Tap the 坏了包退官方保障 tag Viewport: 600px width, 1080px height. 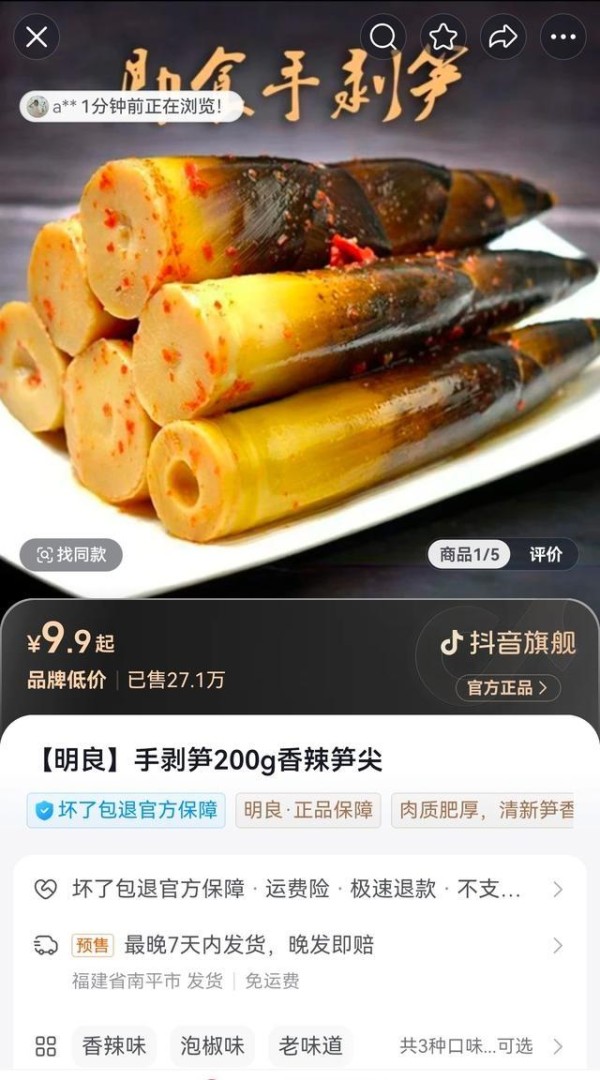(x=126, y=810)
